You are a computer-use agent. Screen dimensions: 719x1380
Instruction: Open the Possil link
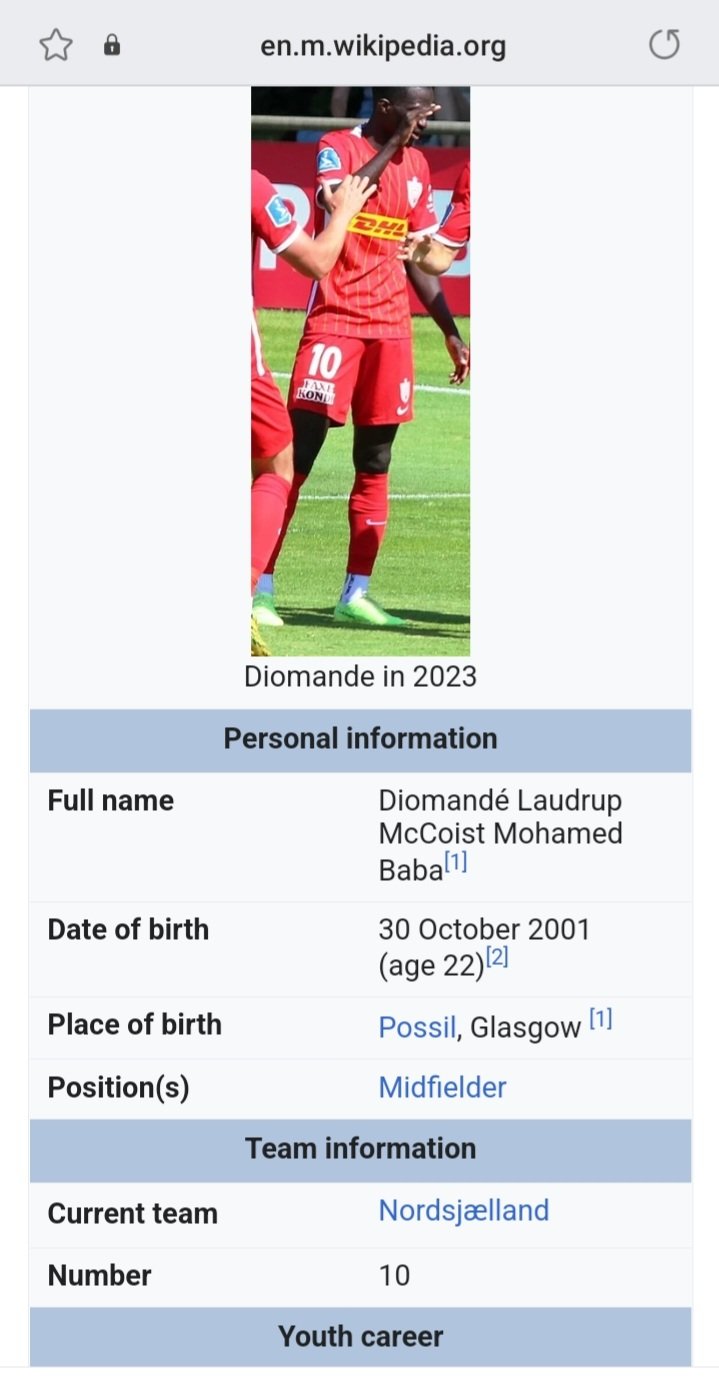pos(417,1027)
